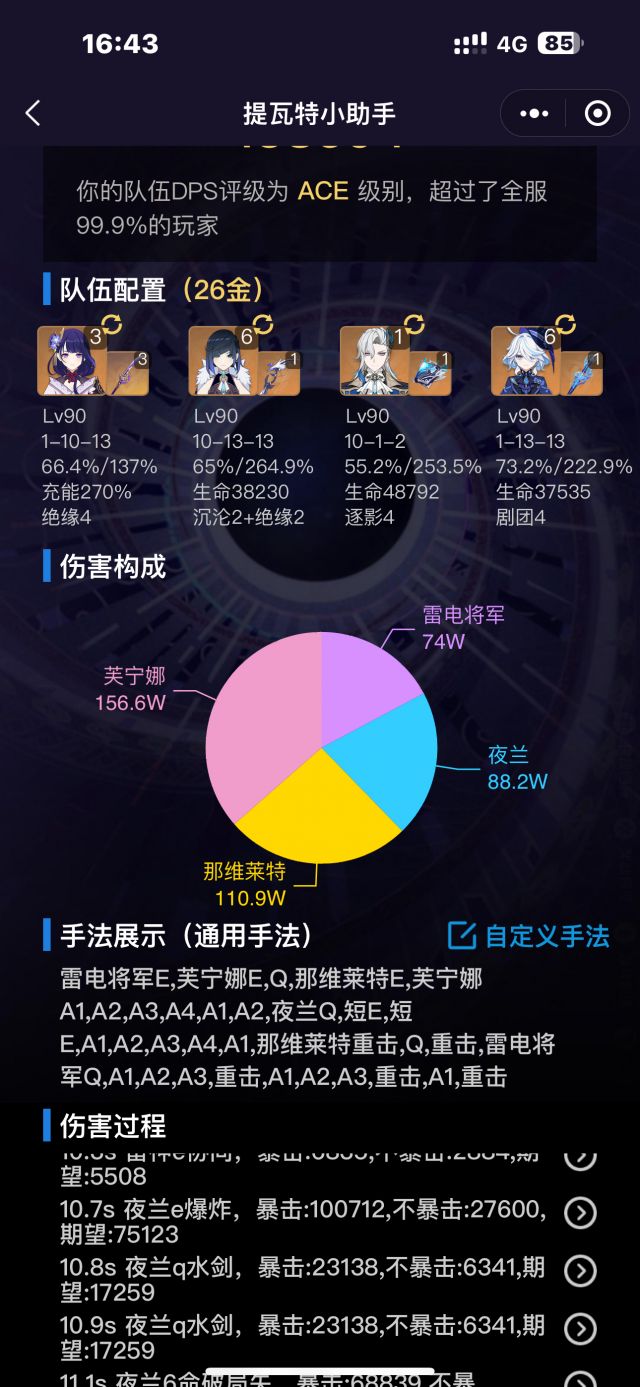Open details for 10.9s 夜兰q水剑 row
Screen dimensions: 640x1387
581,1329
